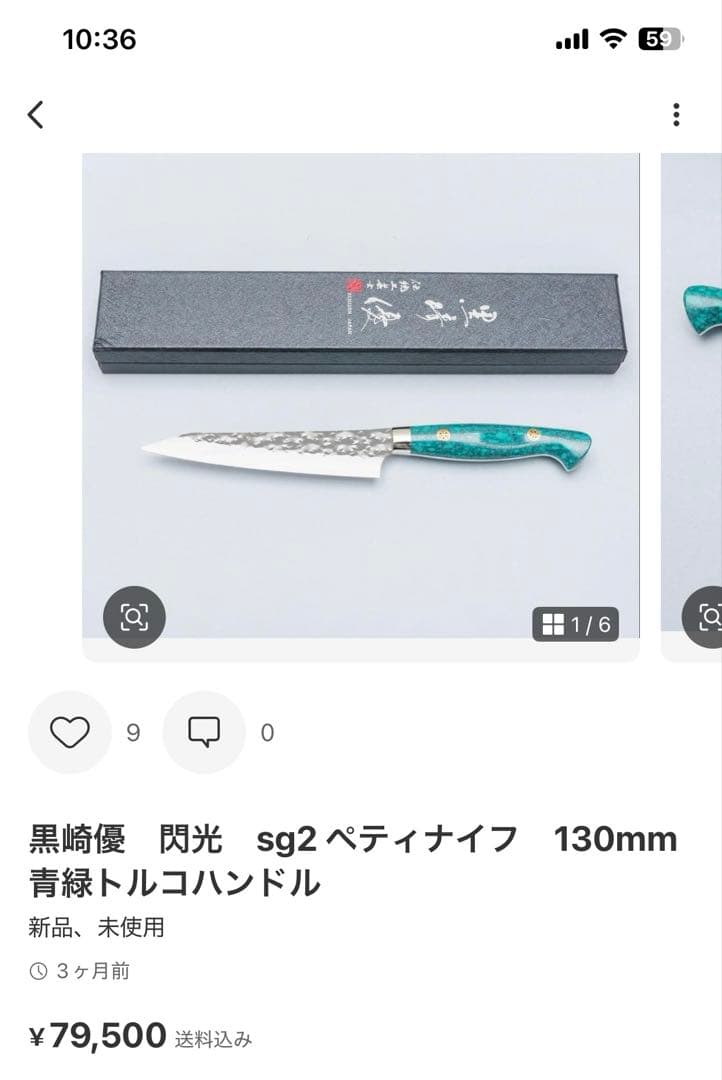Viewport: 722px width, 1080px height.
Task: Tap the back arrow to return
Action: point(36,114)
